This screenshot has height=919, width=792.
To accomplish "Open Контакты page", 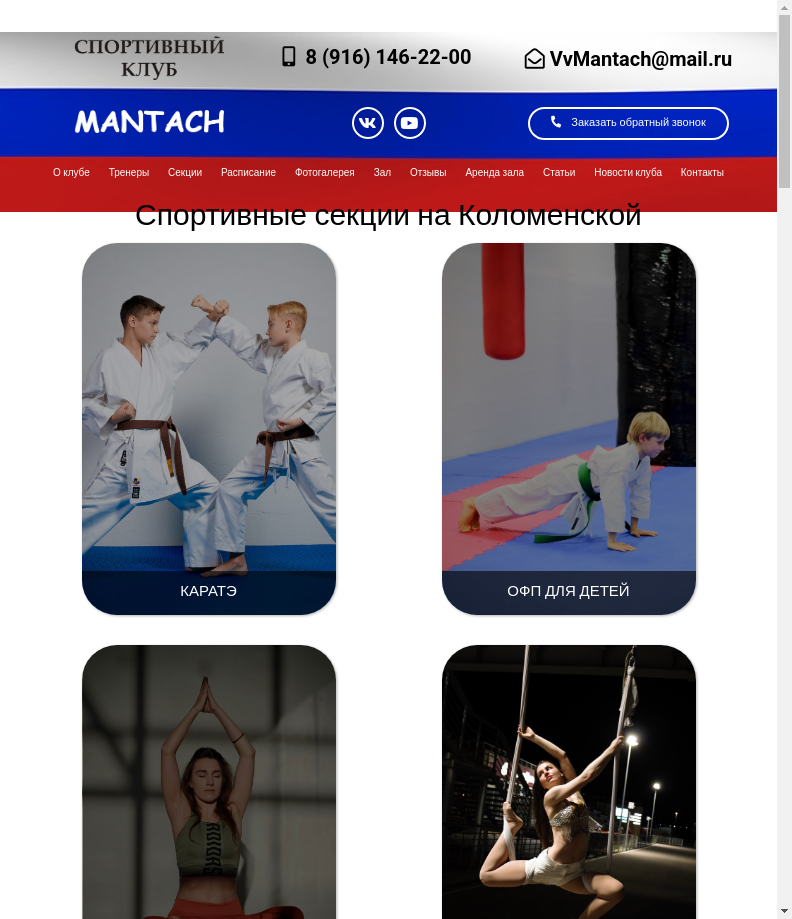I will tap(702, 172).
